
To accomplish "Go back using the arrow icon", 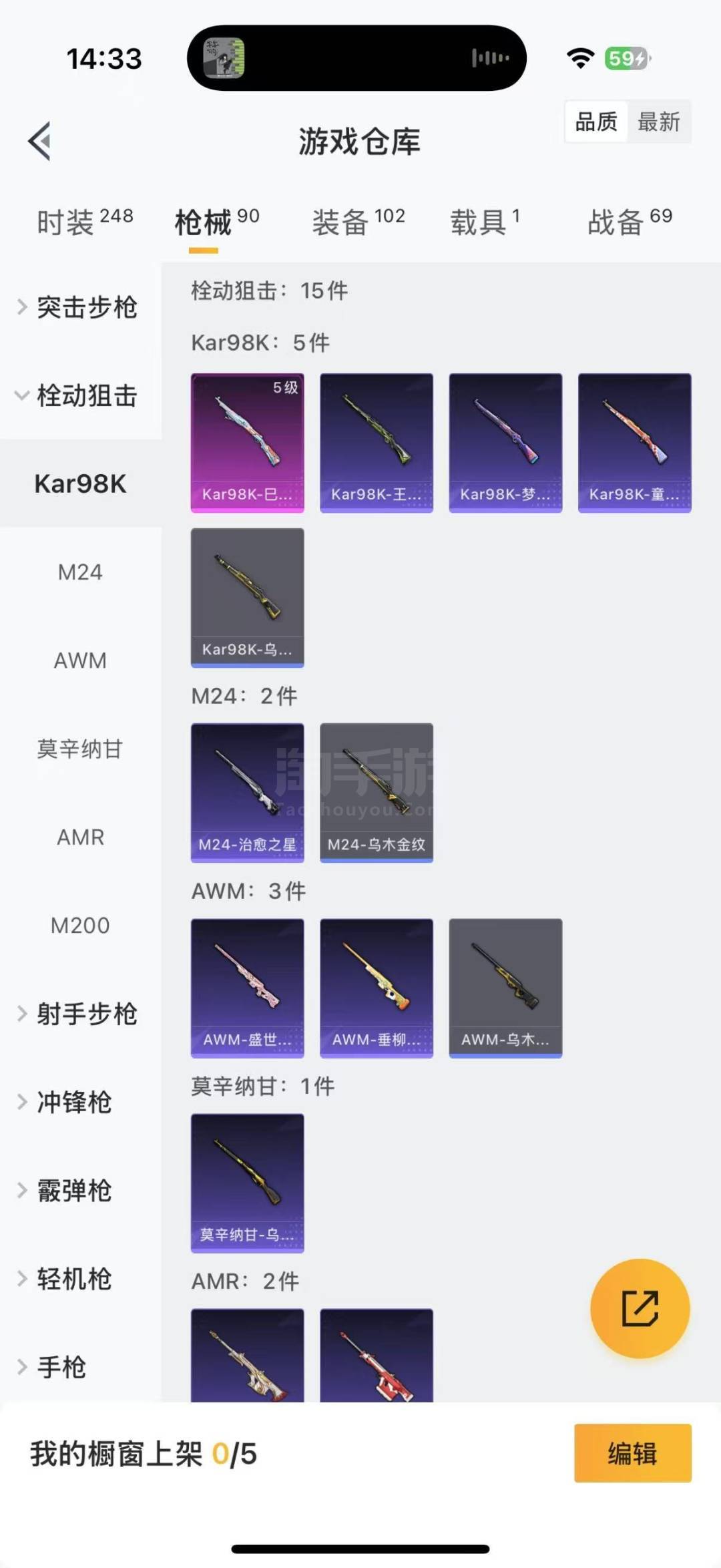I will pos(40,141).
